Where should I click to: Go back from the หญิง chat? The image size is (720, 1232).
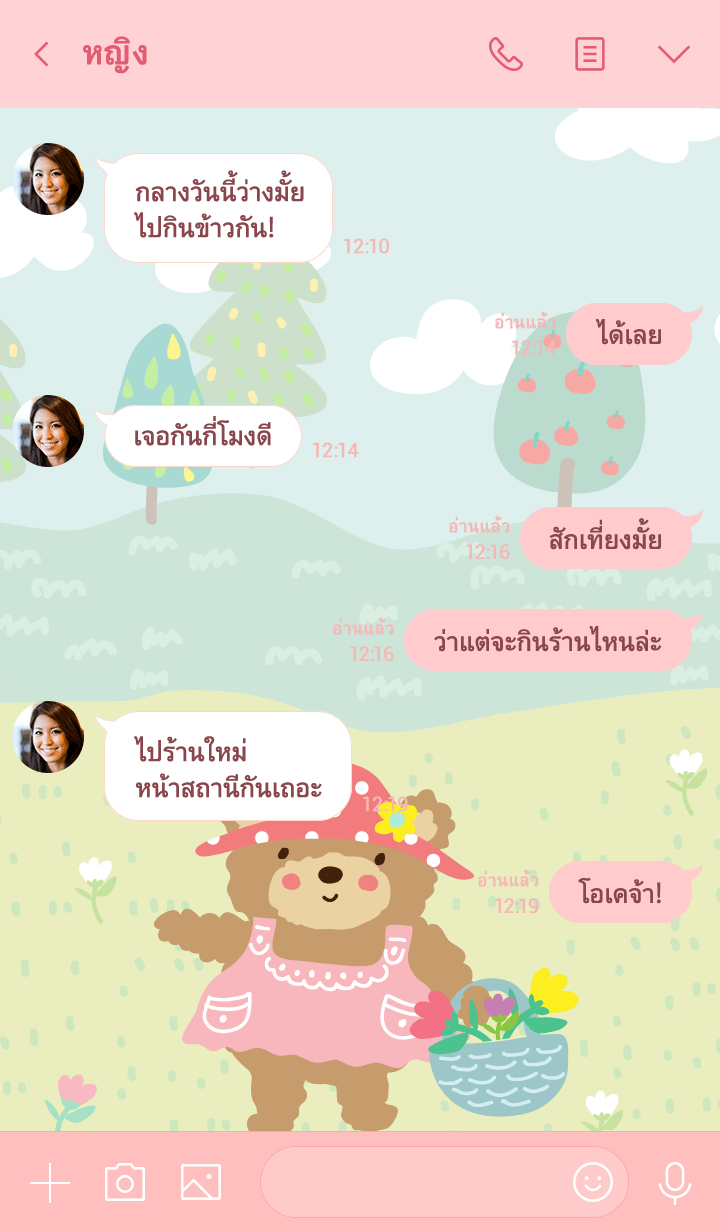[41, 54]
